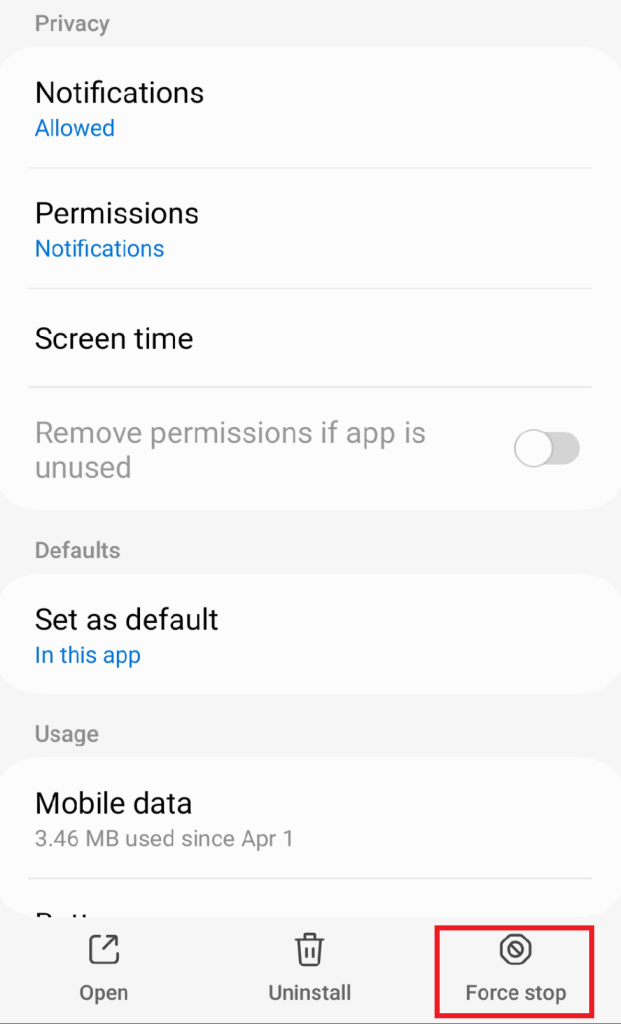Uninstall this app

[310, 969]
